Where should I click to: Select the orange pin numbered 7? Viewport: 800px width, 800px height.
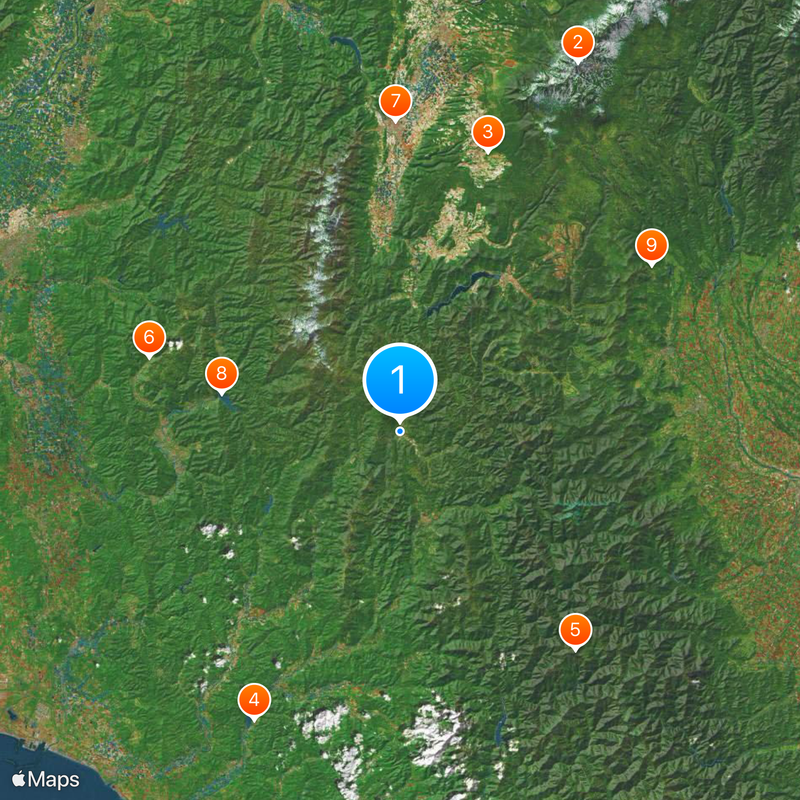tap(395, 101)
